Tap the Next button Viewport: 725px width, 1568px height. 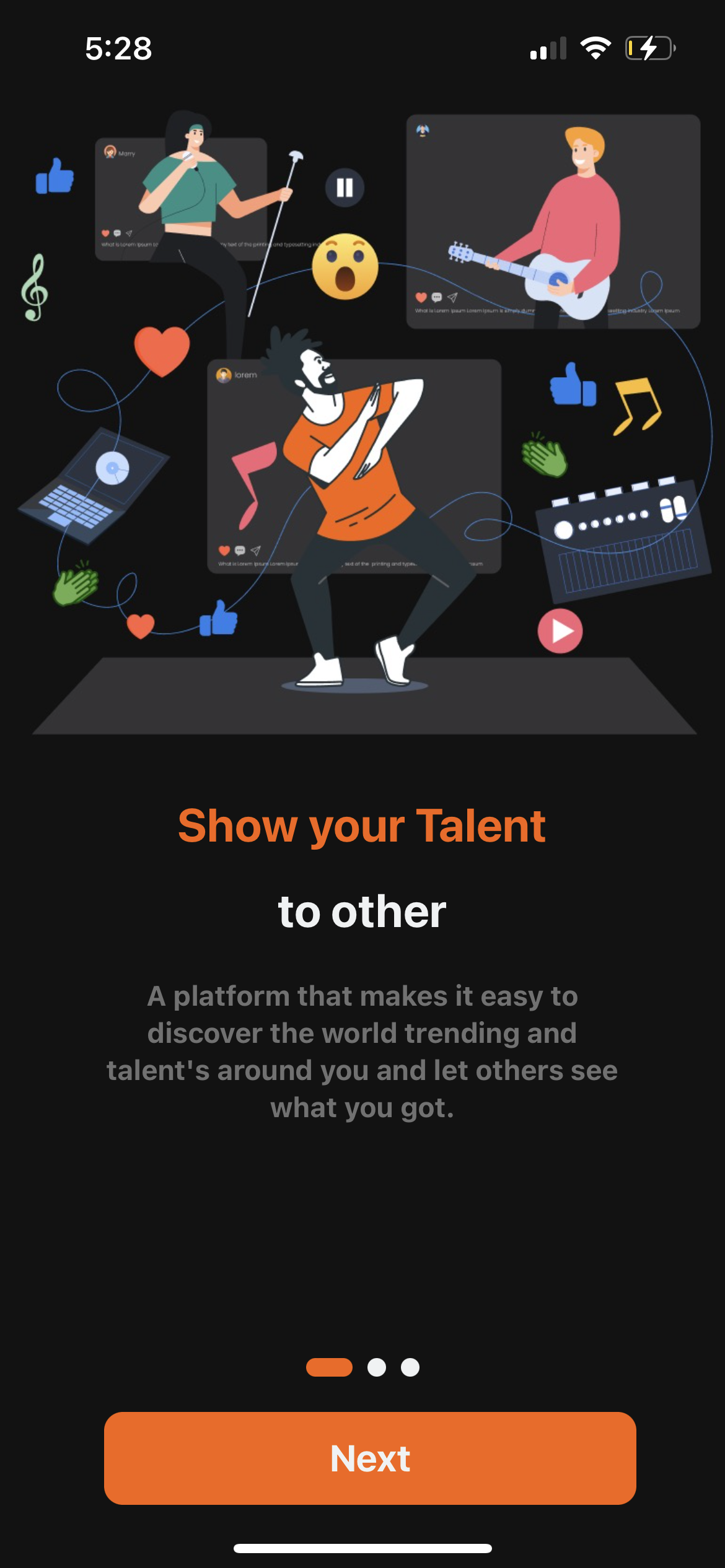tap(370, 1458)
